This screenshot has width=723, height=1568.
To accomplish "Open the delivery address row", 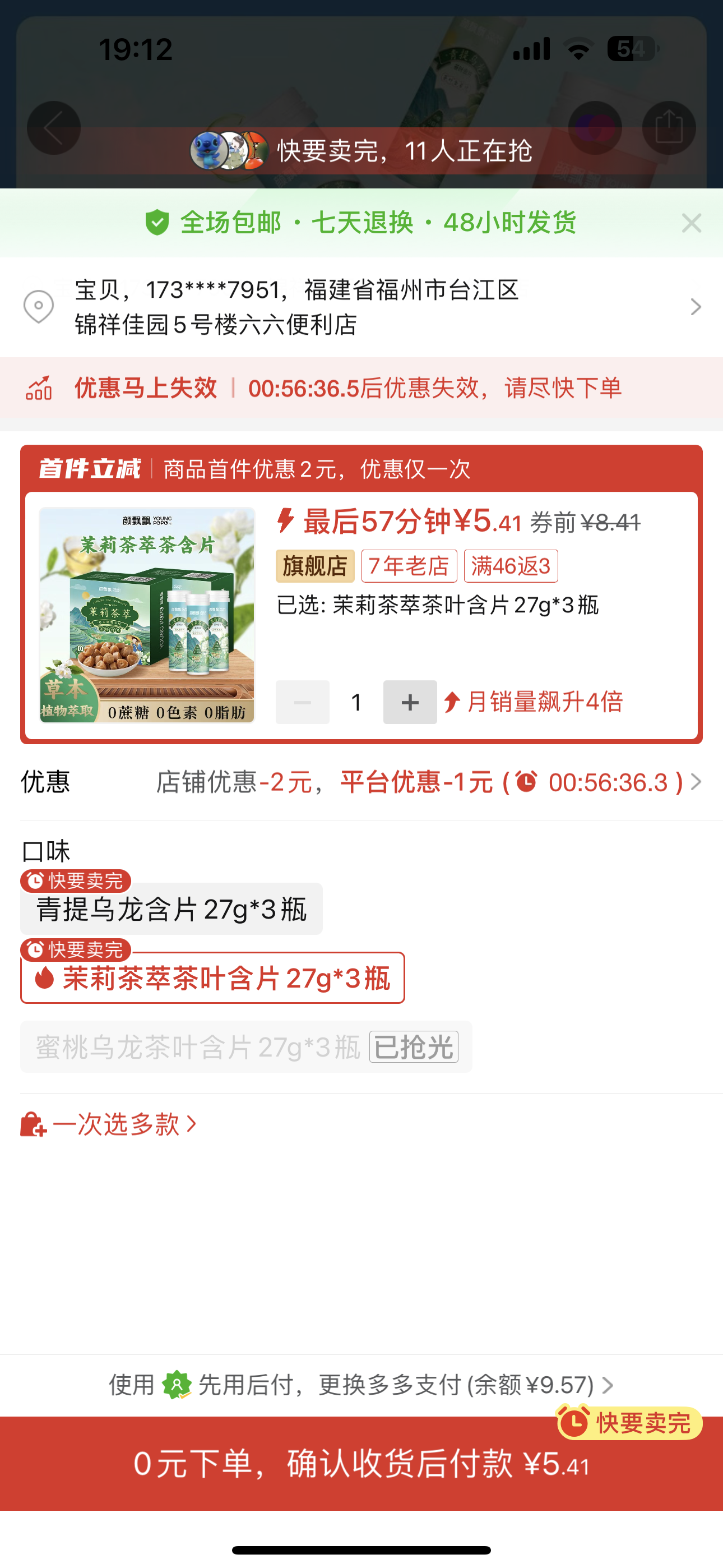I will point(361,307).
